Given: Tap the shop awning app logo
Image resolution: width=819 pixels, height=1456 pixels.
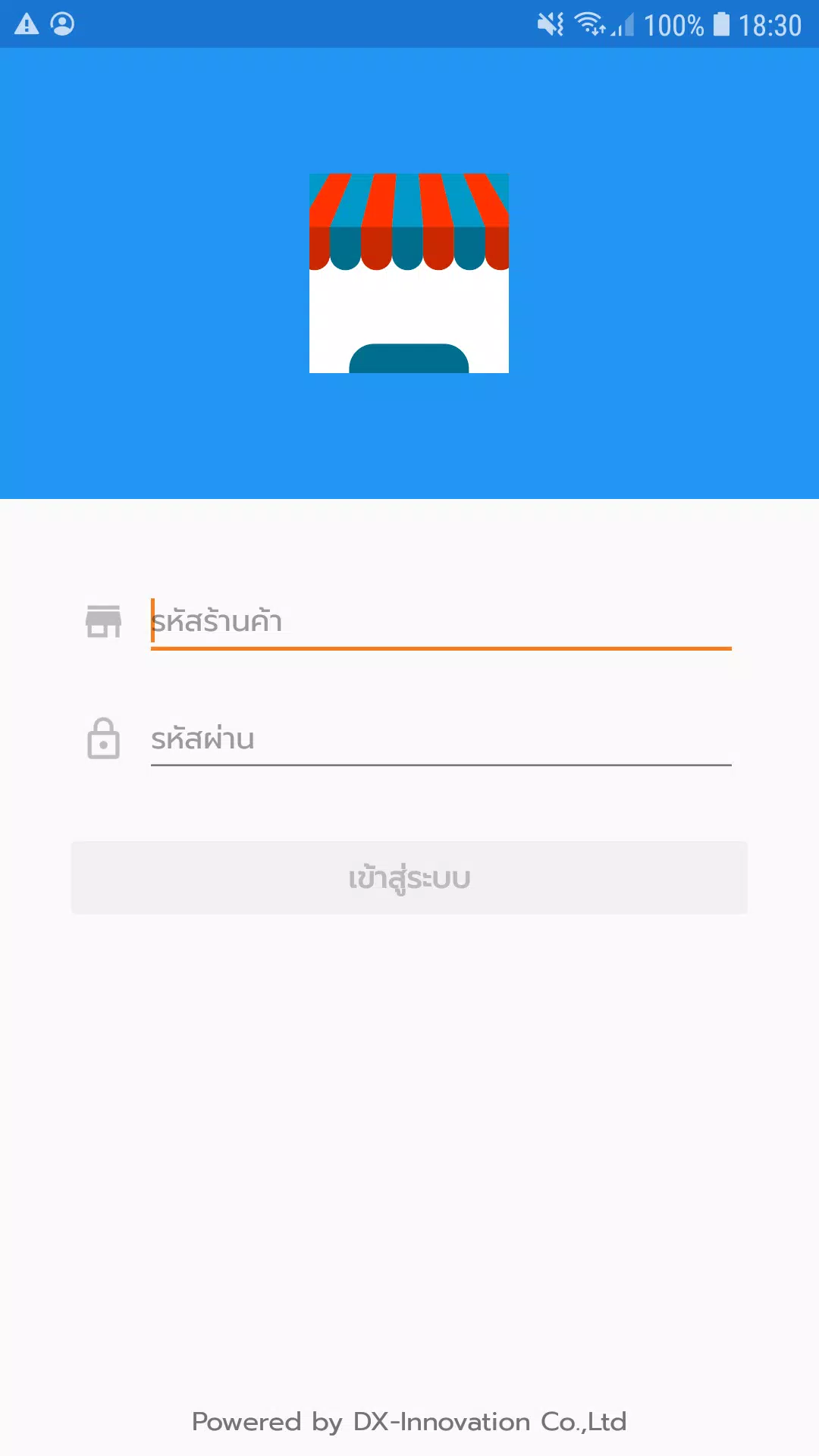Looking at the screenshot, I should point(409,271).
